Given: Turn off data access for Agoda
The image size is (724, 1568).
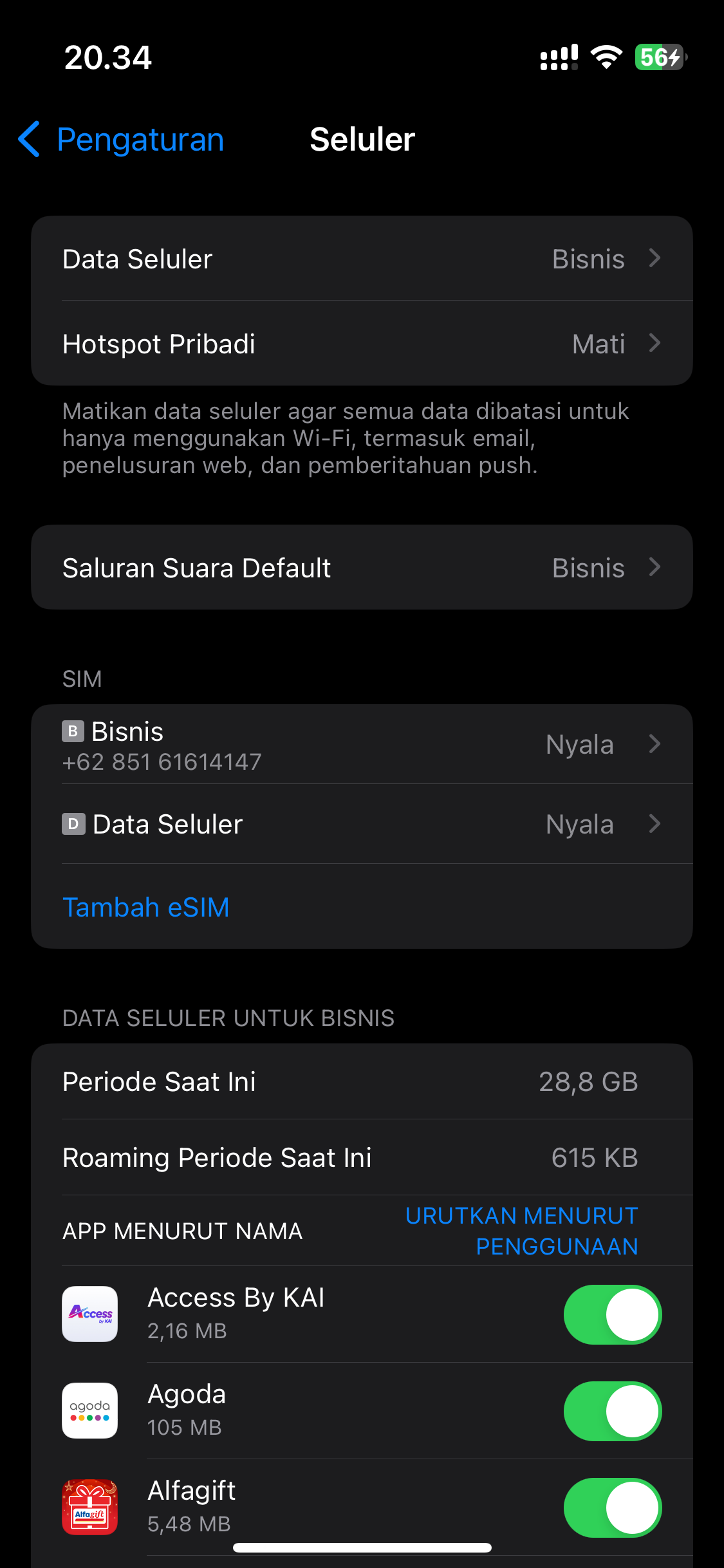Looking at the screenshot, I should pos(612,1411).
